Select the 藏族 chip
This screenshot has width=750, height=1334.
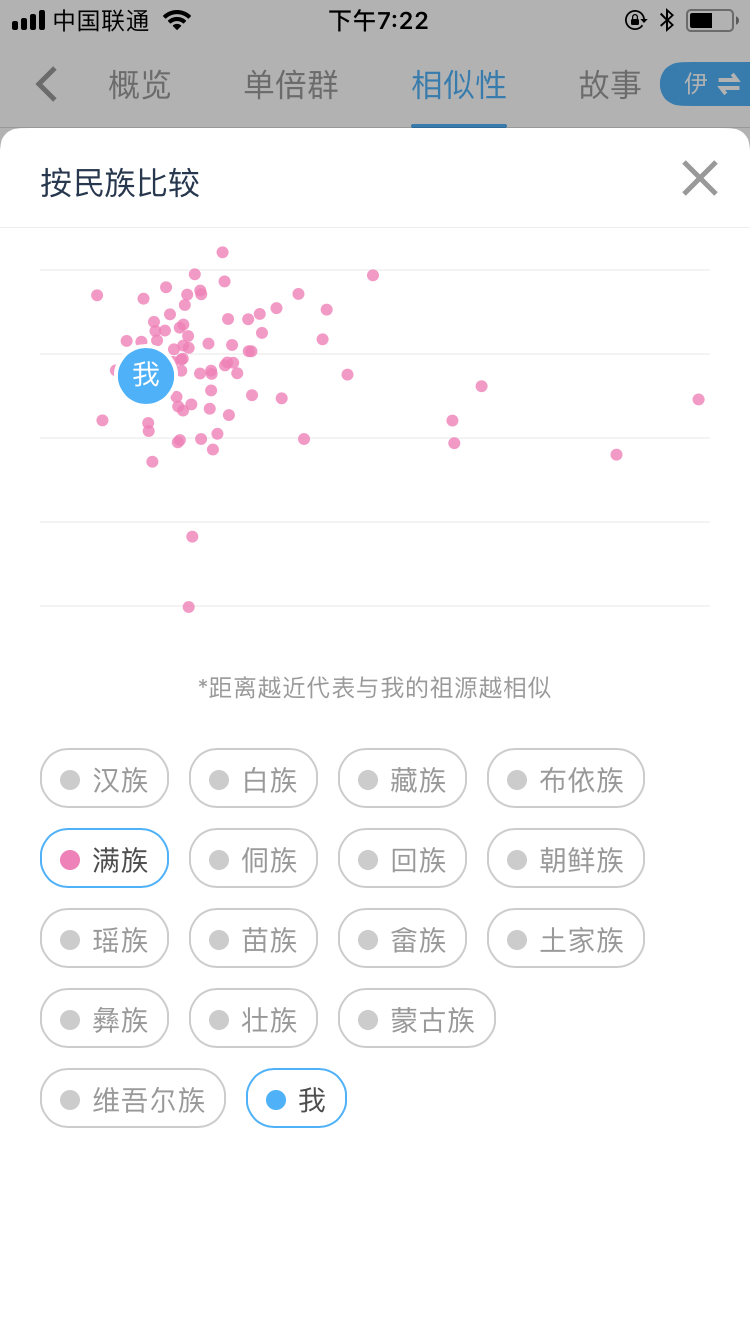[x=402, y=778]
